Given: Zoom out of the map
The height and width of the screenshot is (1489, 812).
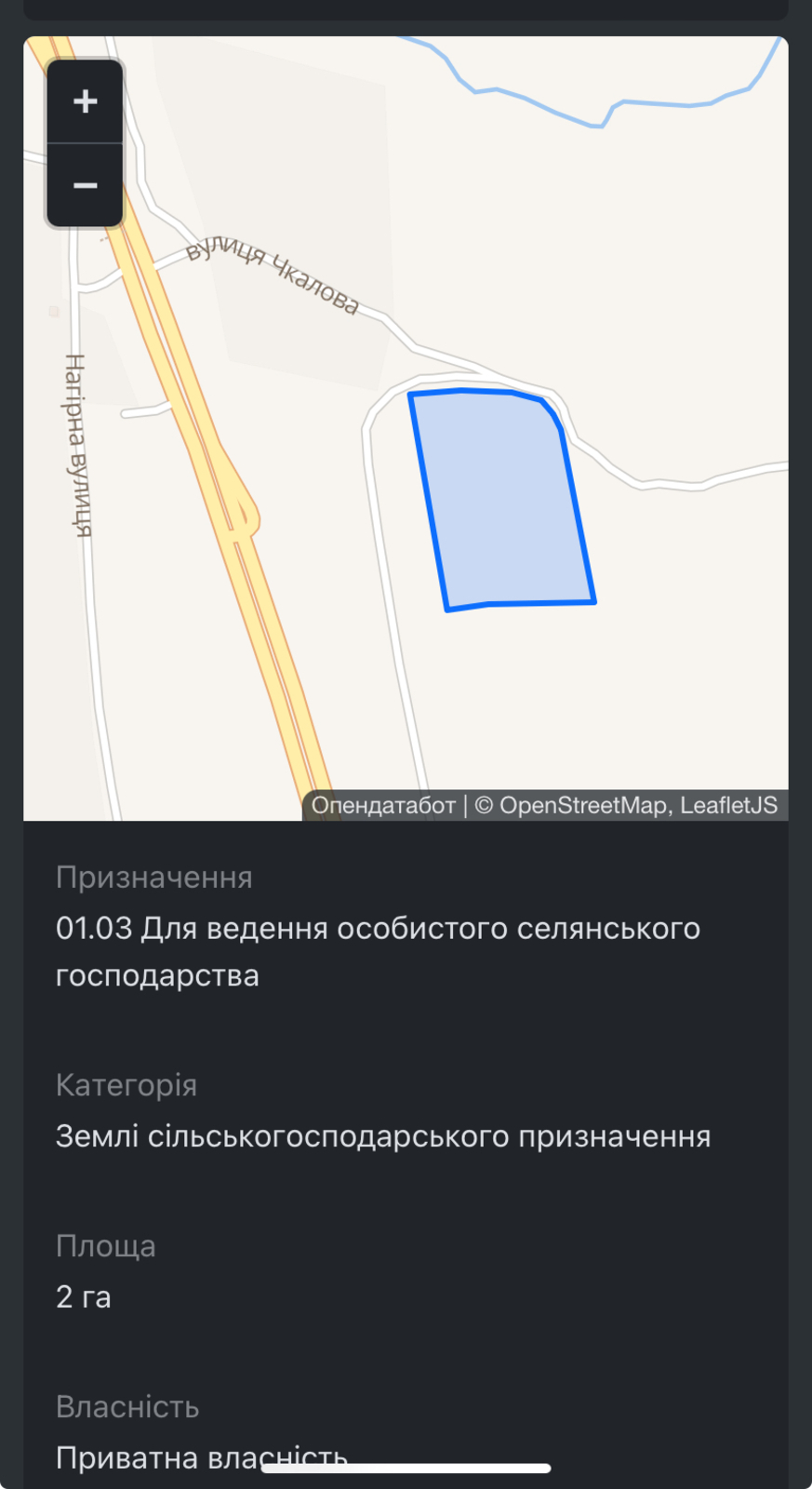Looking at the screenshot, I should pyautogui.click(x=85, y=185).
